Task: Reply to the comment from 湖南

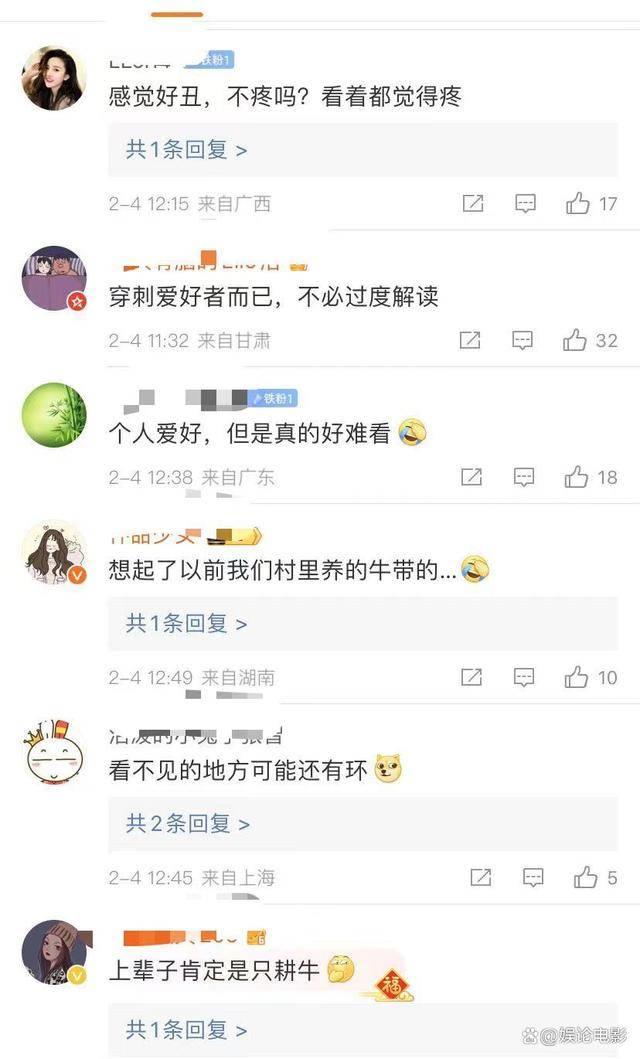Action: tap(524, 677)
